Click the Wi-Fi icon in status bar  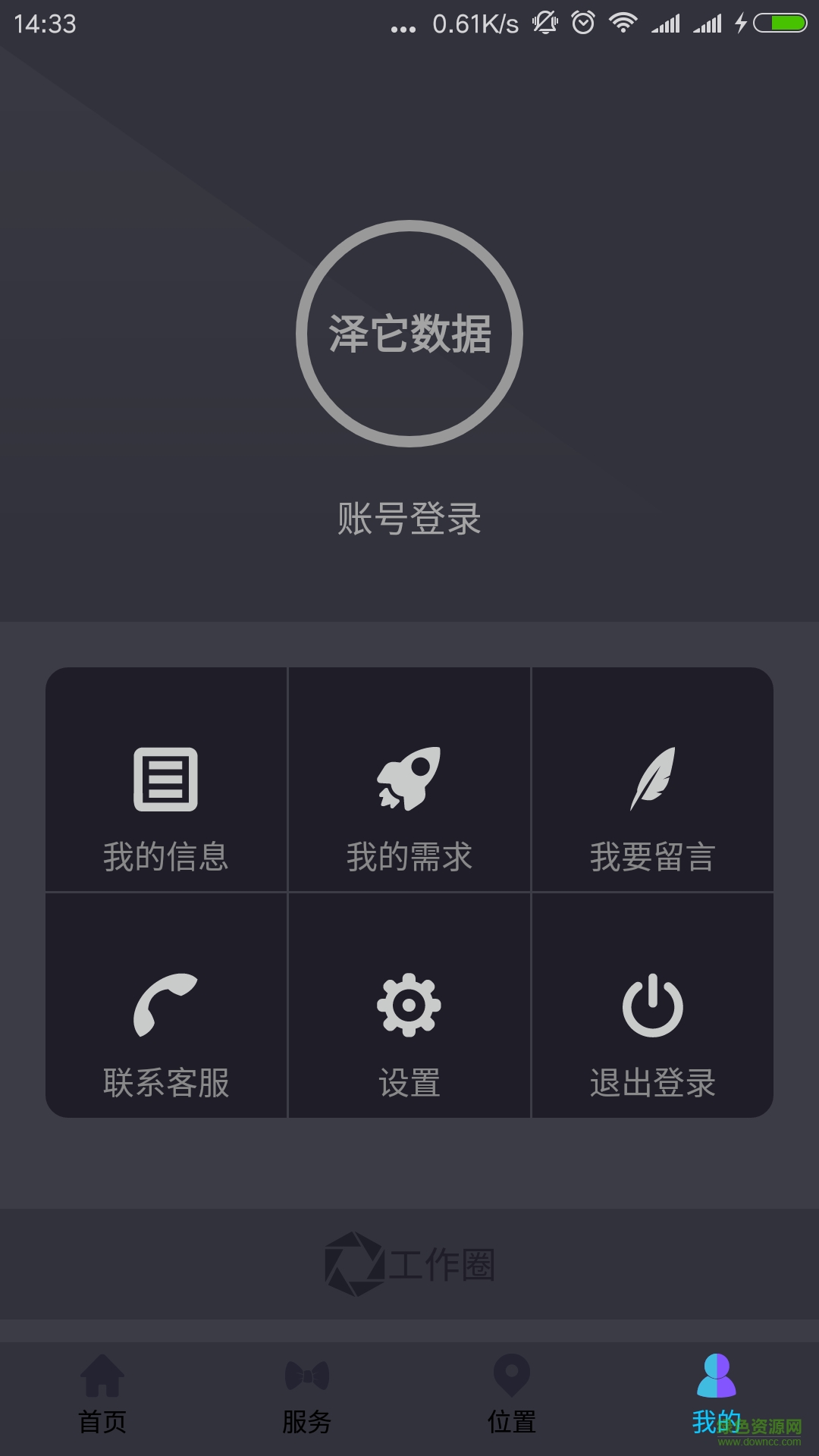623,23
